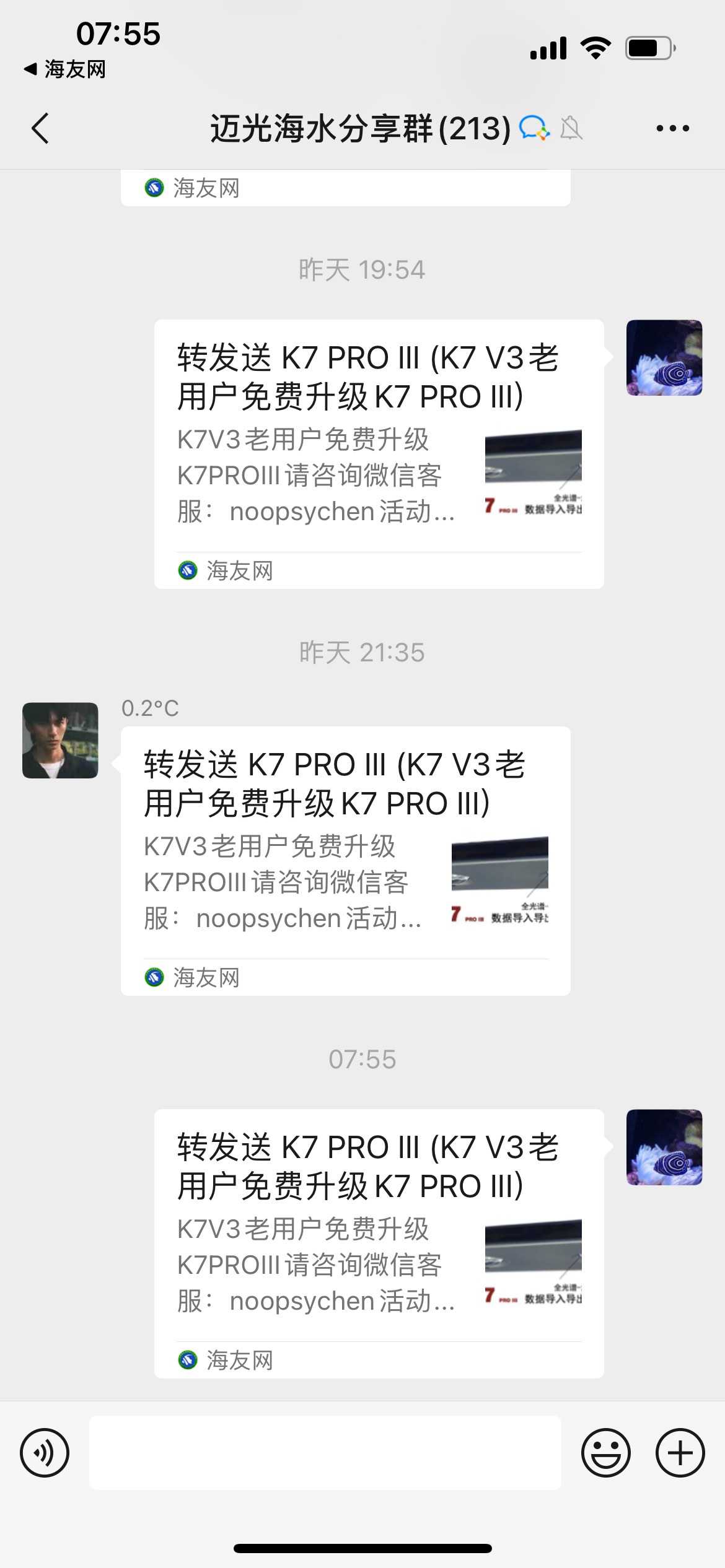Open the emoji picker
The image size is (725, 1568).
(605, 1453)
